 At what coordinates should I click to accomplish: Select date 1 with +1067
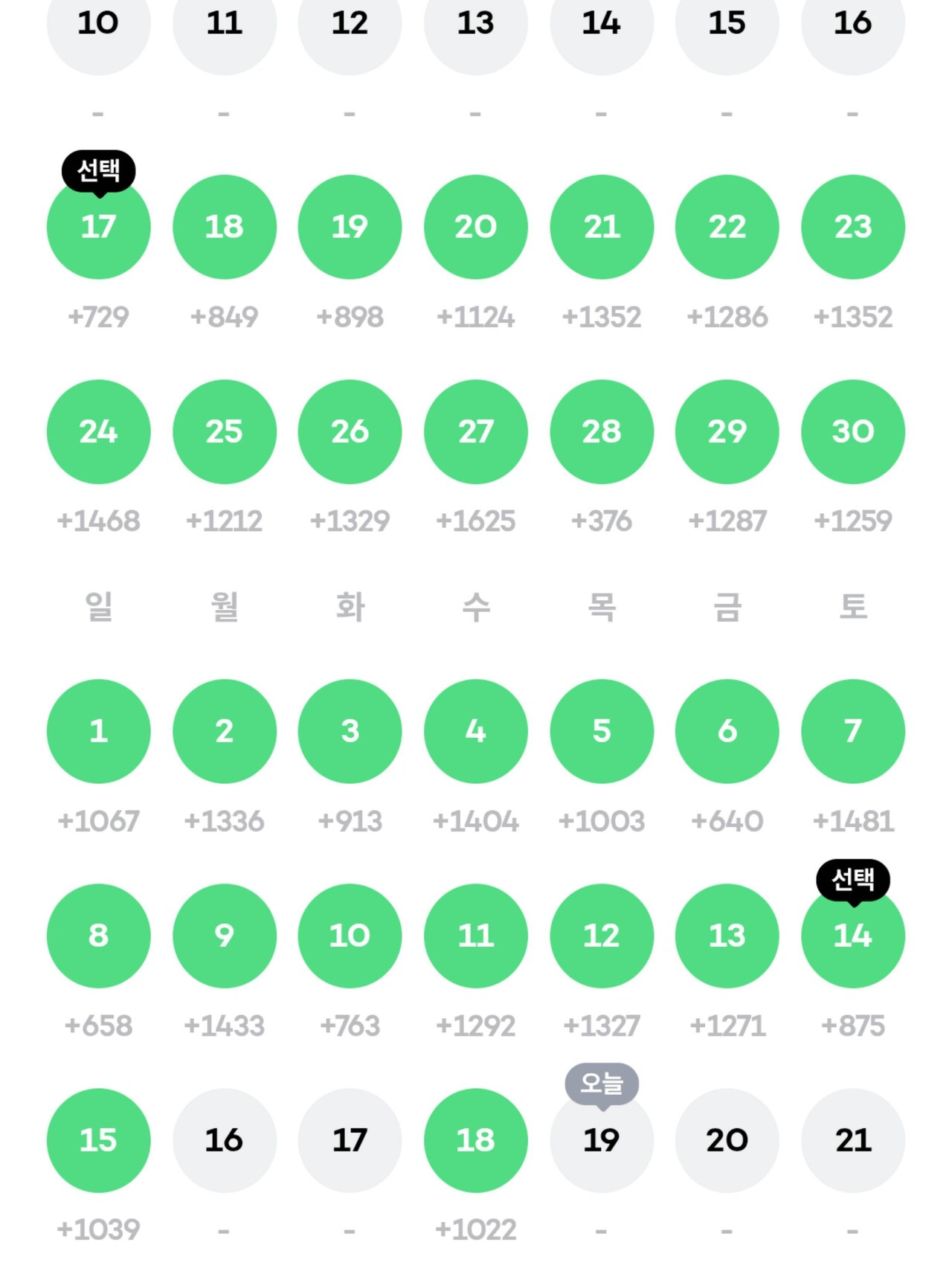coord(98,731)
